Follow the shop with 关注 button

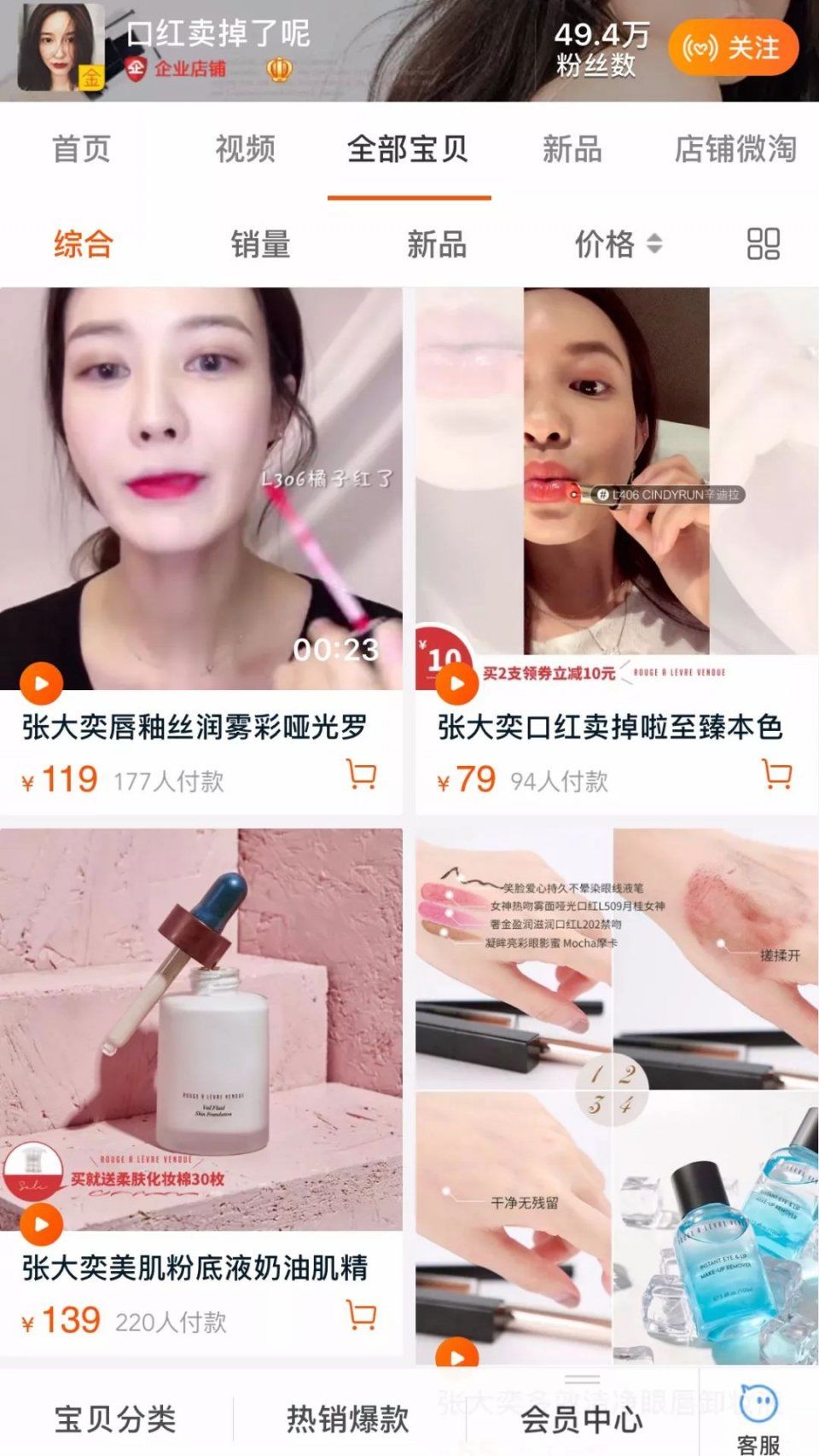[x=733, y=48]
